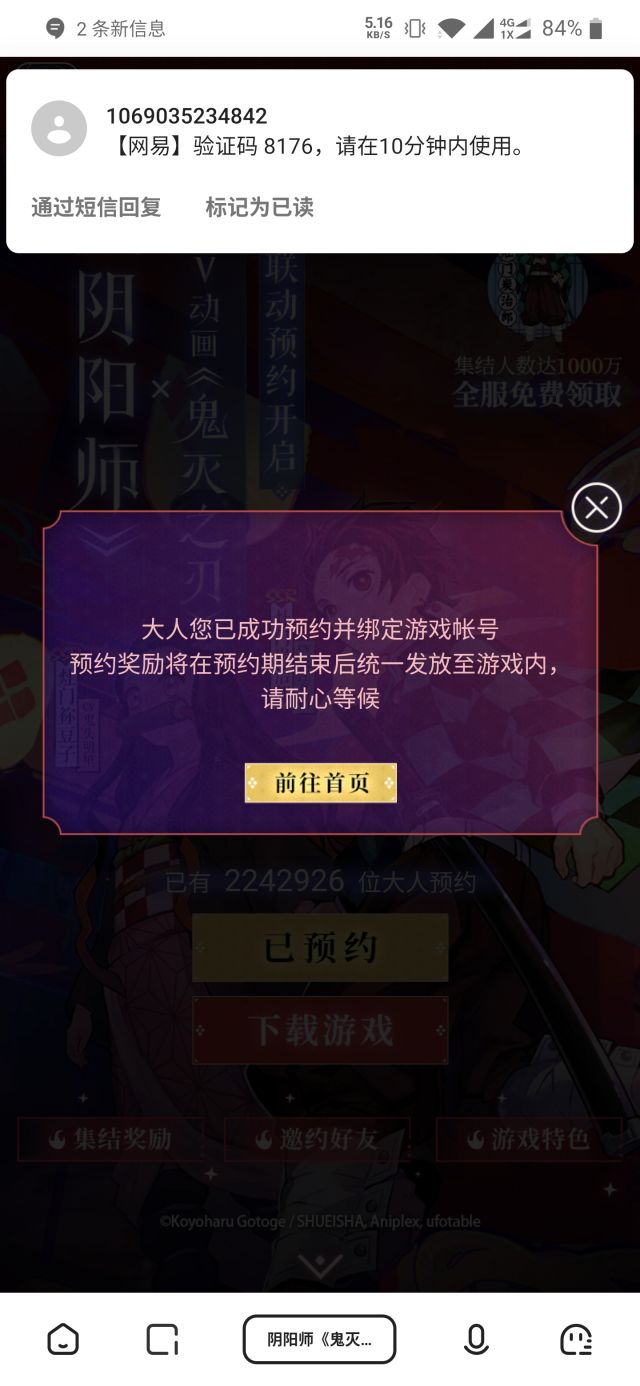The width and height of the screenshot is (640, 1386).
Task: Tap the 阴阳师 page title address bar
Action: [320, 1339]
